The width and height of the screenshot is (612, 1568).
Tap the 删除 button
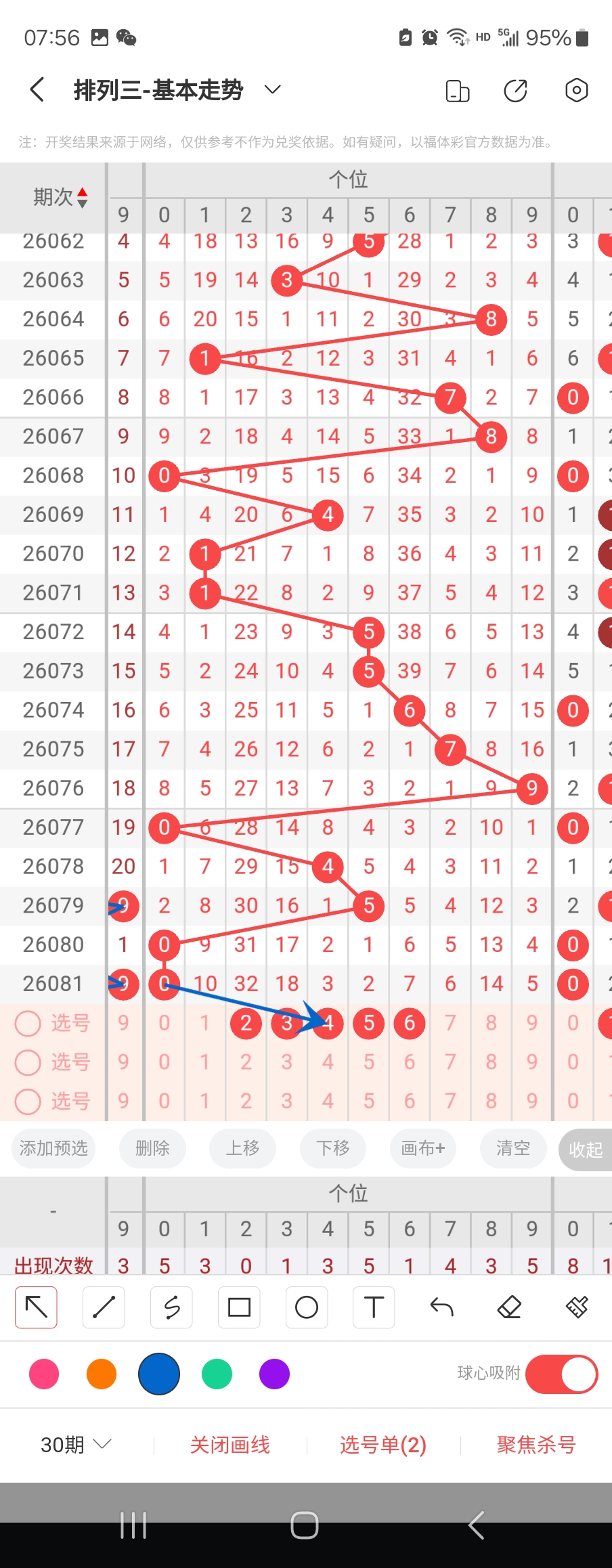[x=152, y=1148]
